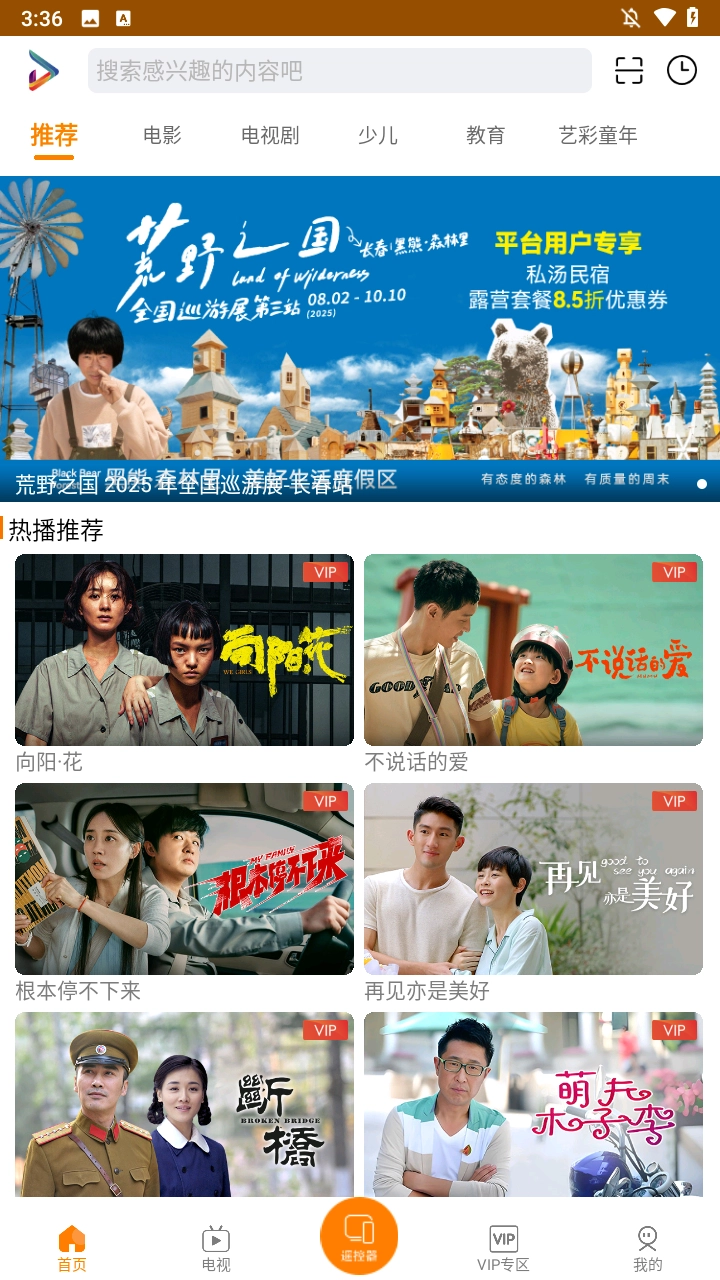
Task: Switch to the 电视剧 tab
Action: [270, 136]
